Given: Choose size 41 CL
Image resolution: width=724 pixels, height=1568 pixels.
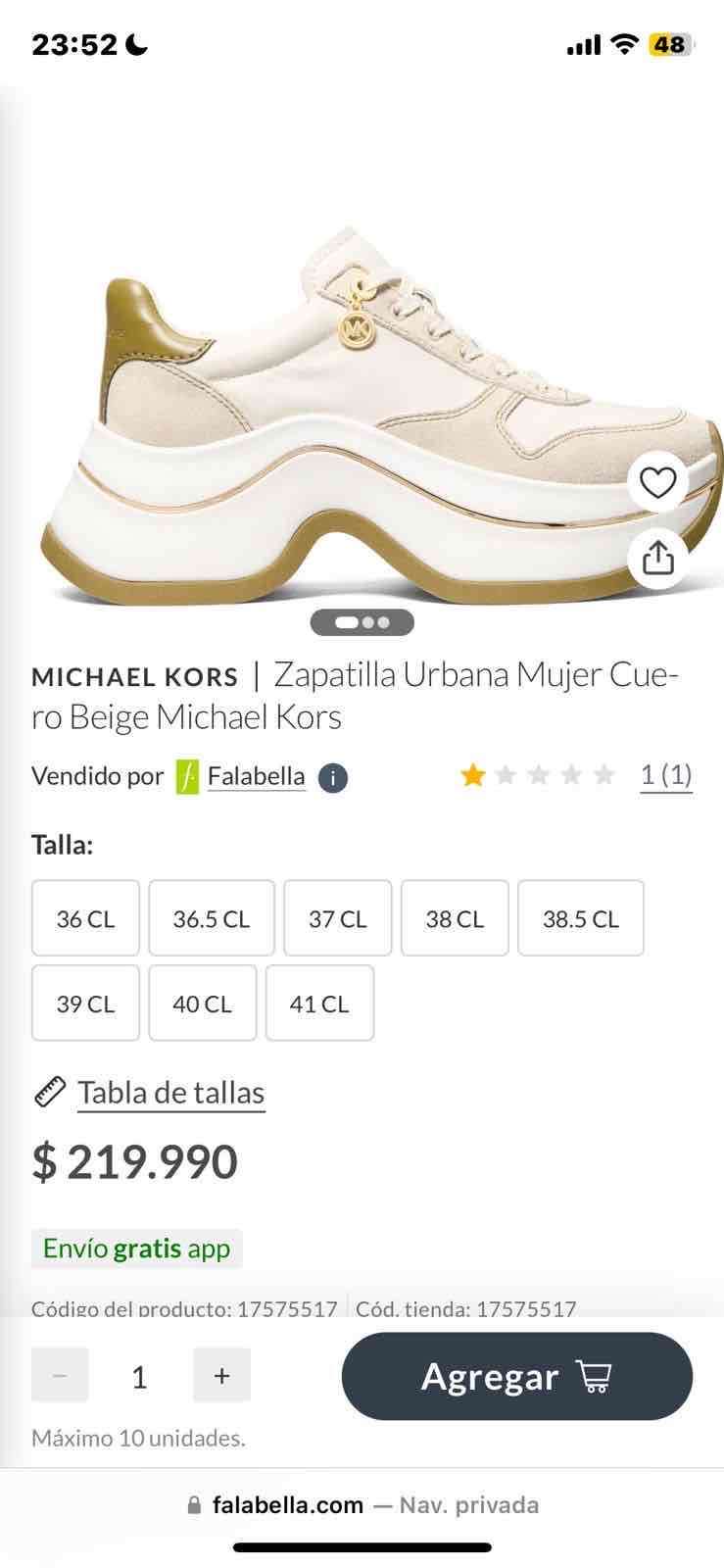Looking at the screenshot, I should pyautogui.click(x=319, y=1003).
